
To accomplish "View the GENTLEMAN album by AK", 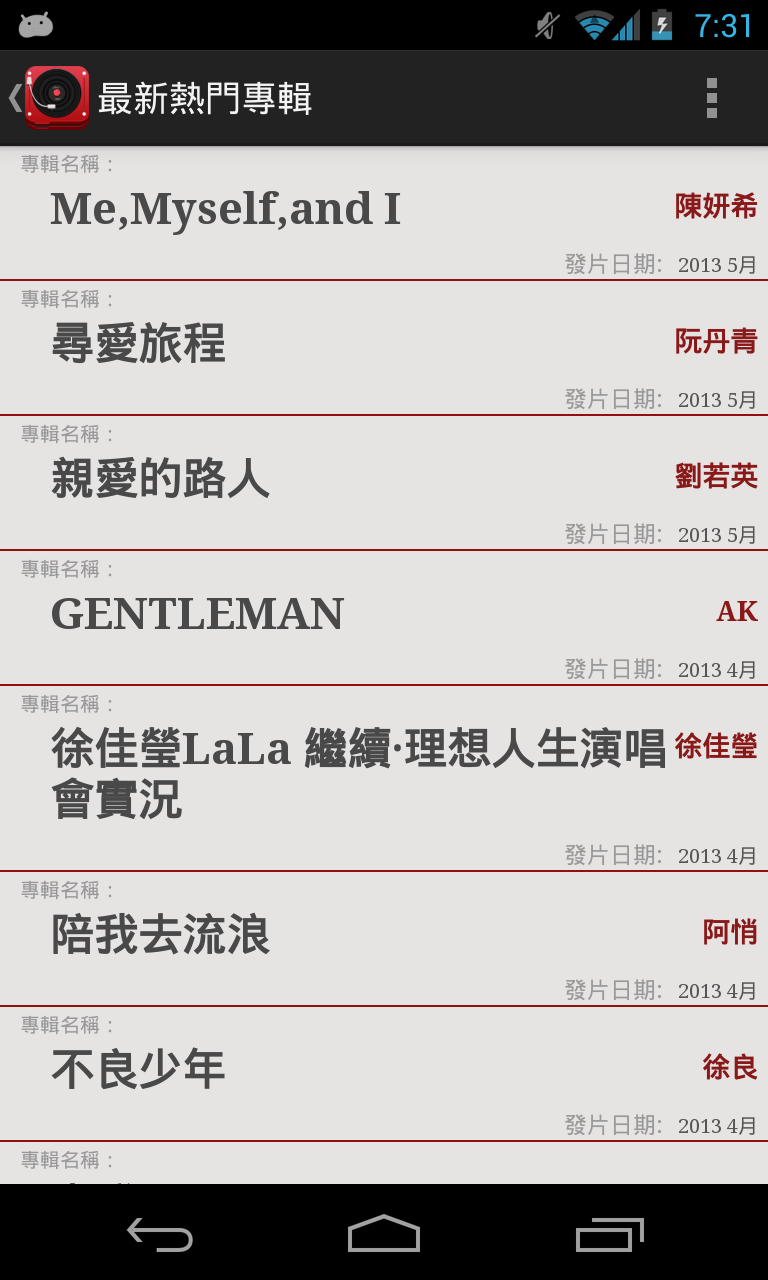I will pyautogui.click(x=197, y=614).
